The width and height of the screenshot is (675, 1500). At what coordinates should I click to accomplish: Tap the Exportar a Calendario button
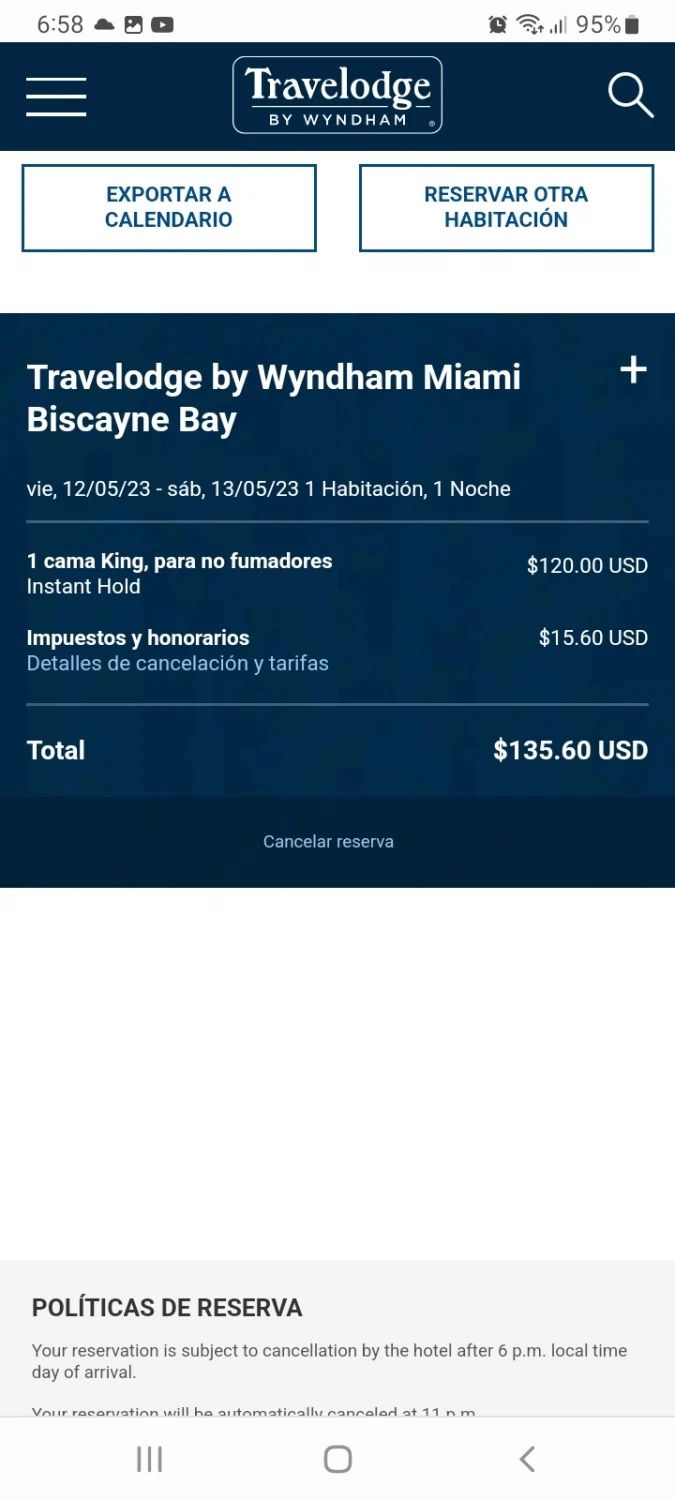point(169,207)
